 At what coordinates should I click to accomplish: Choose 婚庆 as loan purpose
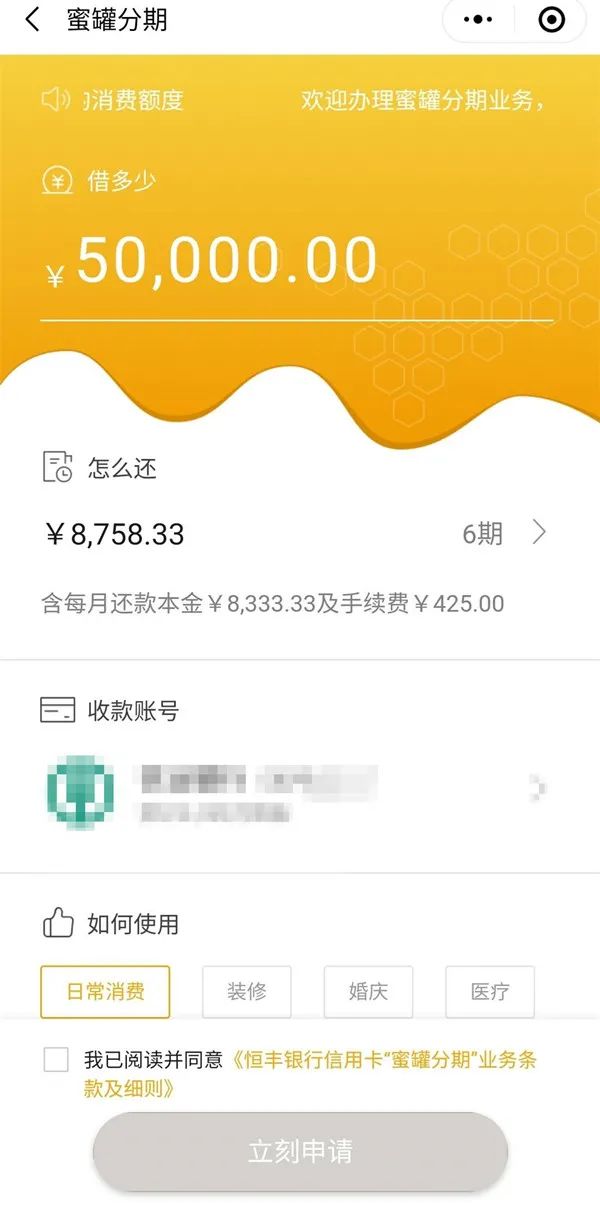tap(368, 992)
